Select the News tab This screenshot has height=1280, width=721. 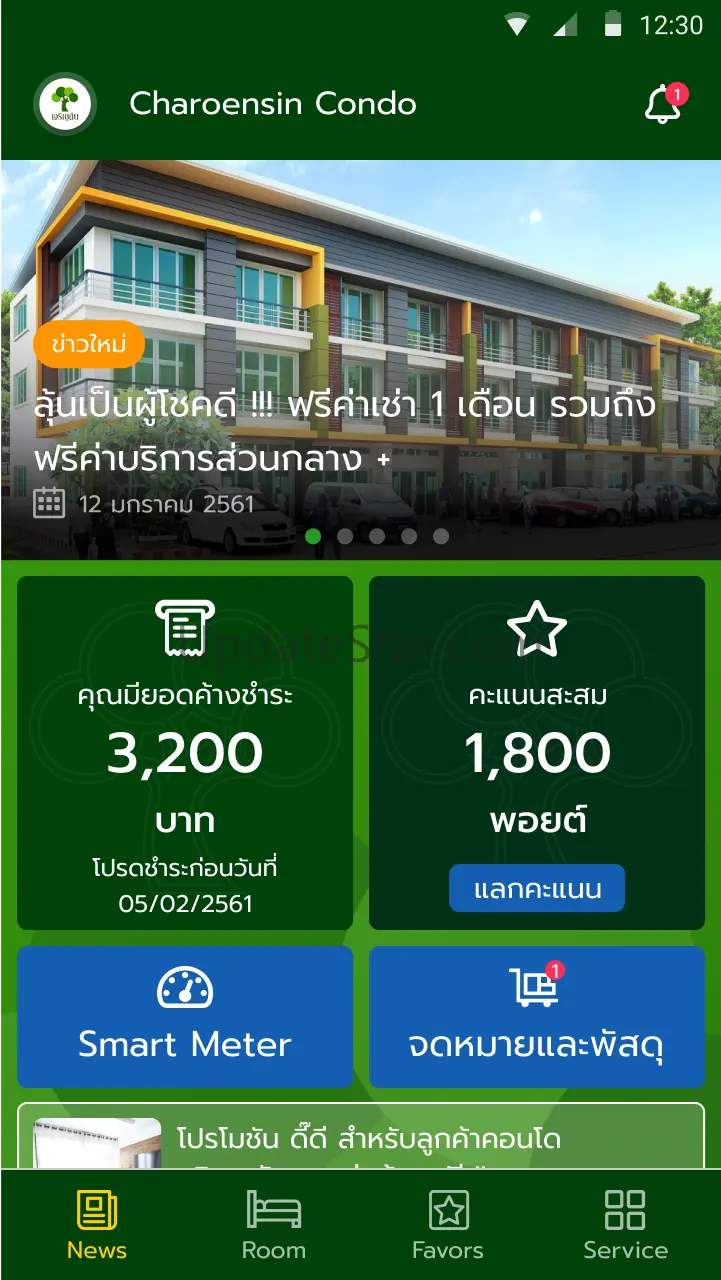pyautogui.click(x=97, y=1225)
